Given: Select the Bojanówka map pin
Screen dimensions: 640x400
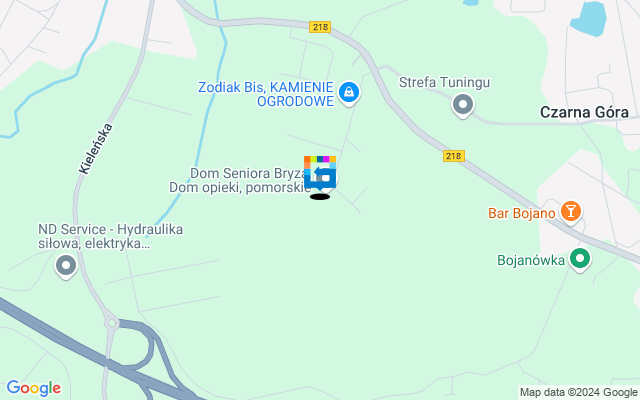Looking at the screenshot, I should (x=580, y=260).
